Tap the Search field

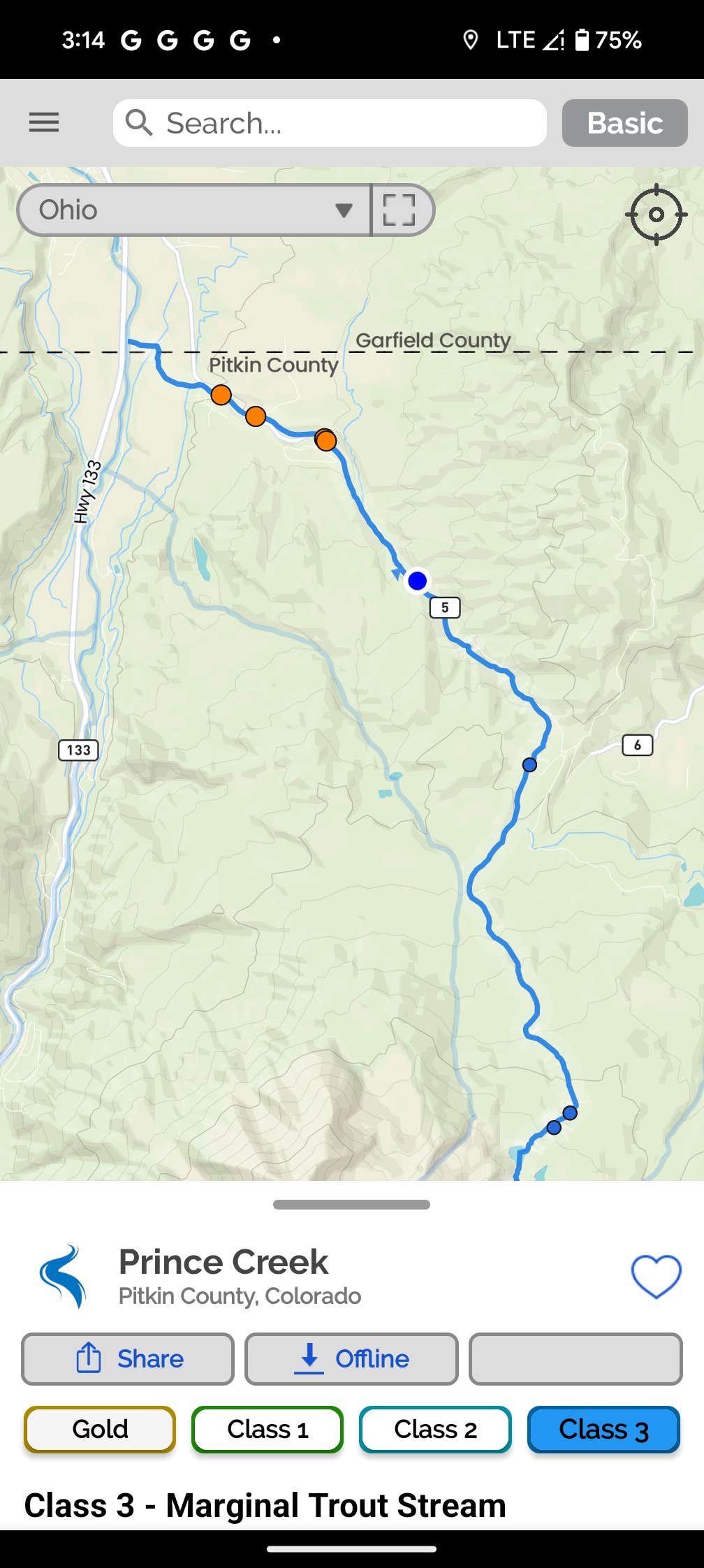(330, 123)
